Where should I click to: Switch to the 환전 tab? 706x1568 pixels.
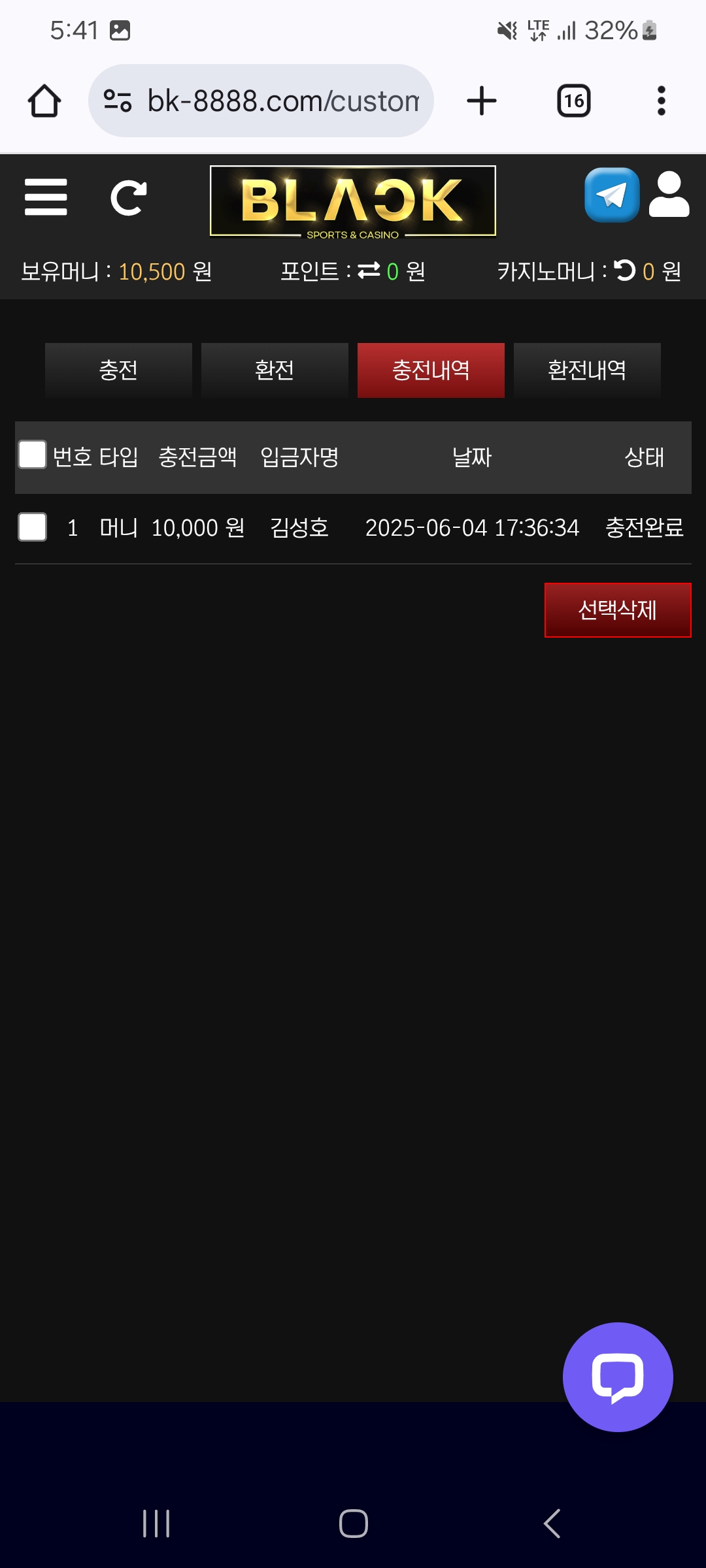point(275,370)
